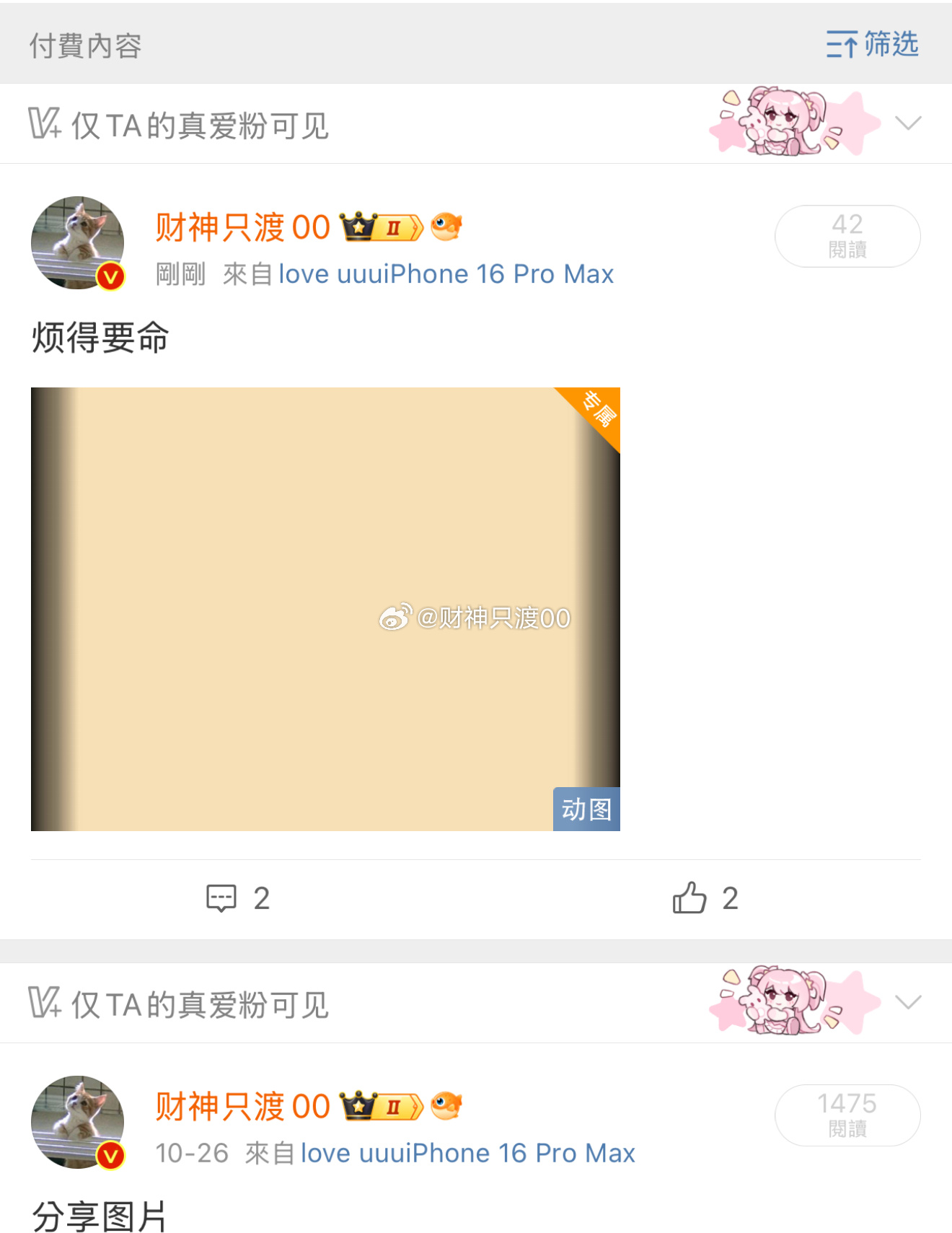Screen dimensions: 952x1233
Task: Open the 财神只渡00 username on the 10-26 post
Action: tap(243, 1106)
